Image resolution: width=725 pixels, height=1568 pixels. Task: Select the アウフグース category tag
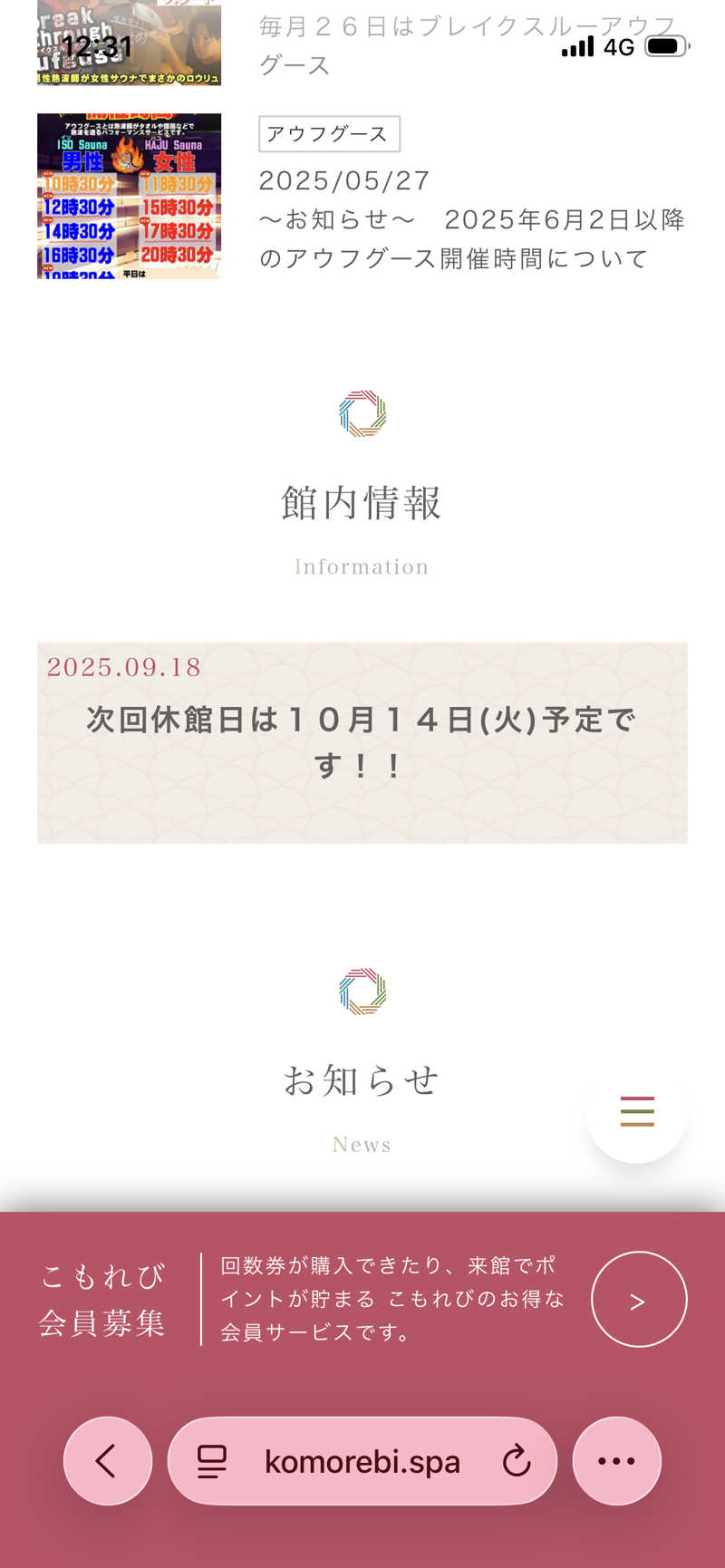coord(329,134)
